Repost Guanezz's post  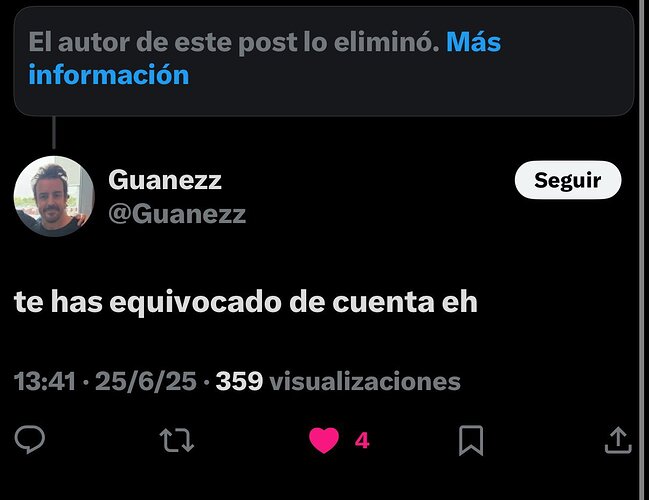pyautogui.click(x=177, y=440)
